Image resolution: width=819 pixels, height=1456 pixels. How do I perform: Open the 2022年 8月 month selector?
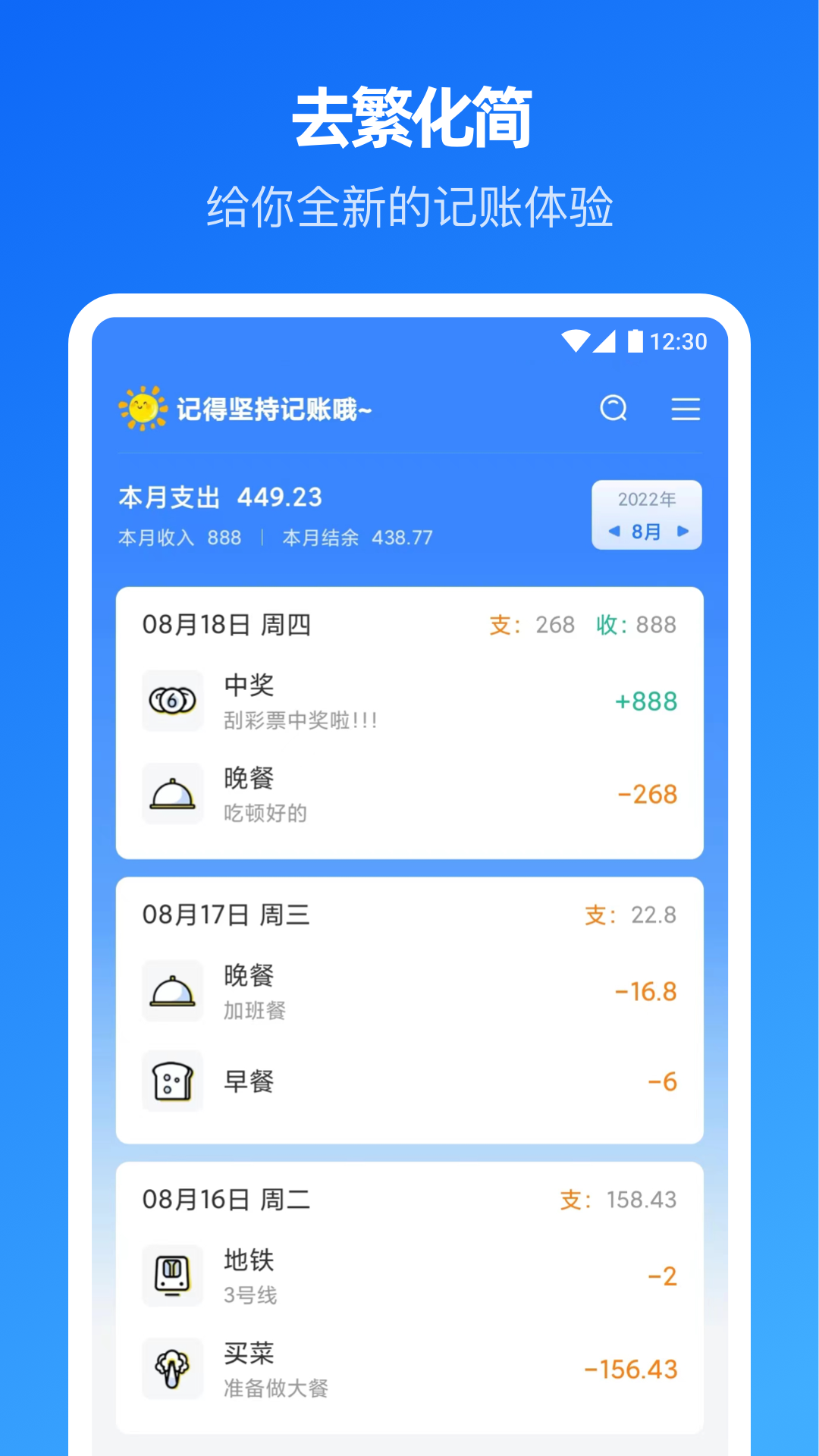[x=647, y=516]
